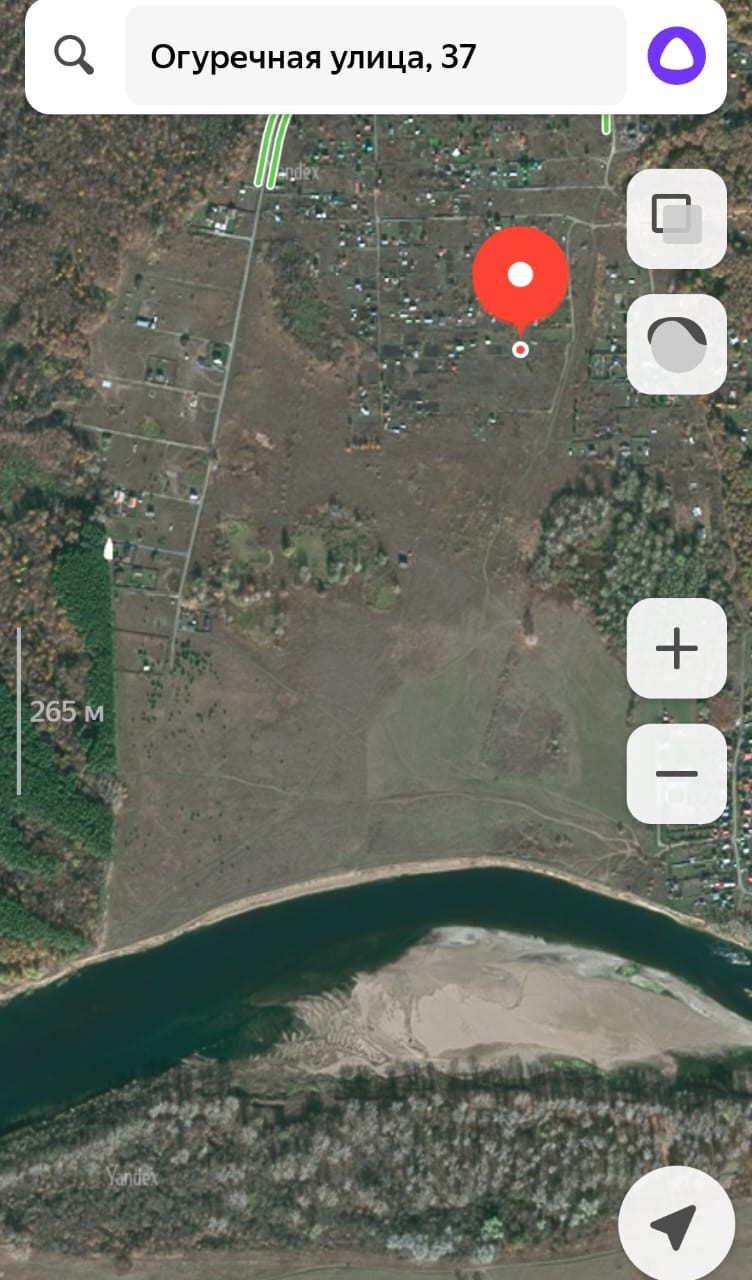
Task: Tap the round traffic indicator button
Action: point(676,344)
